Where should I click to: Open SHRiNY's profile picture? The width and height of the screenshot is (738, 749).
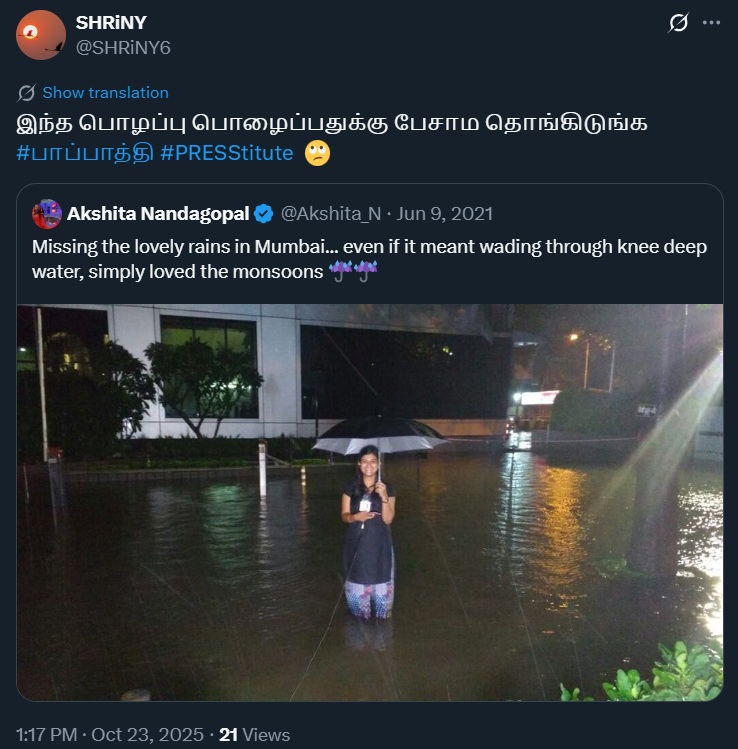tap(41, 35)
